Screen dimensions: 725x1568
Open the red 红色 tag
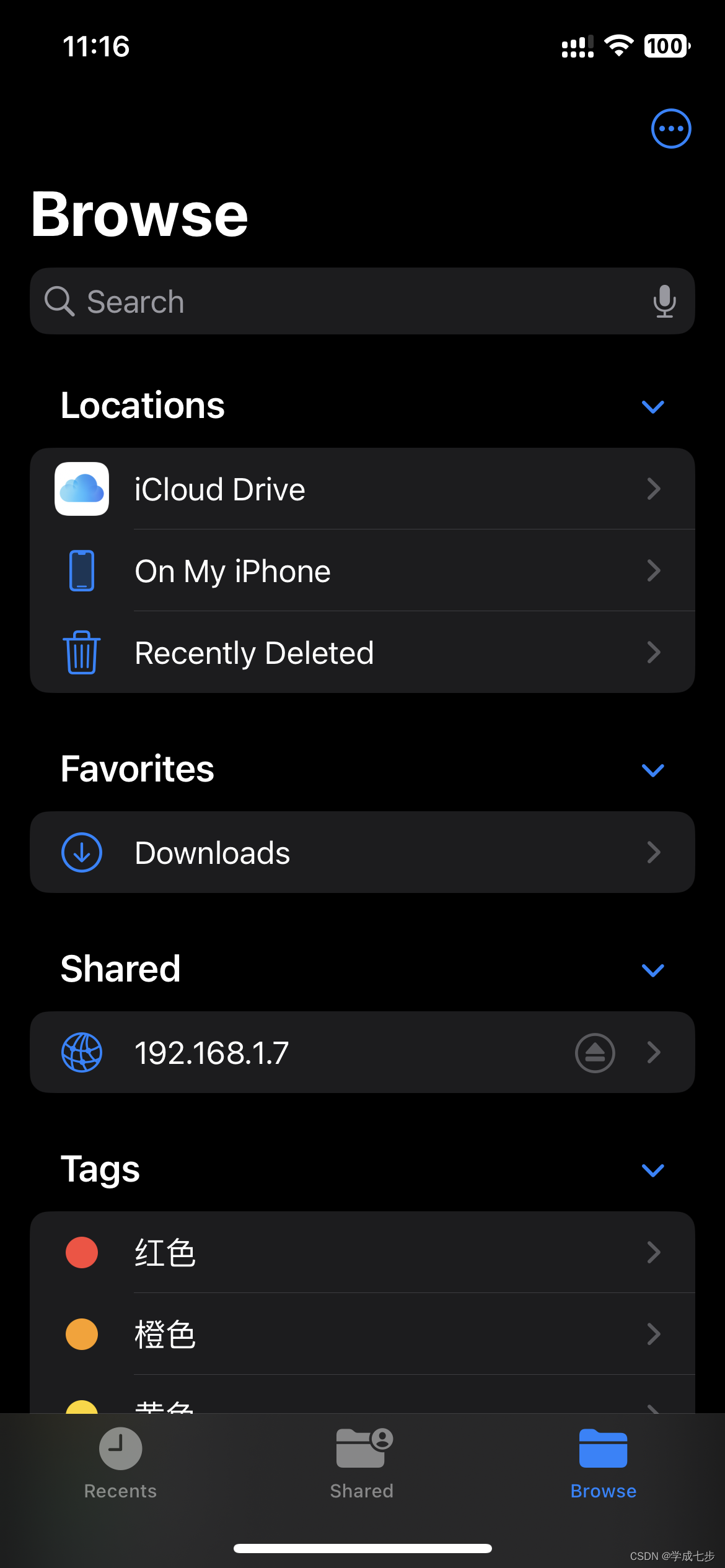(x=362, y=1253)
